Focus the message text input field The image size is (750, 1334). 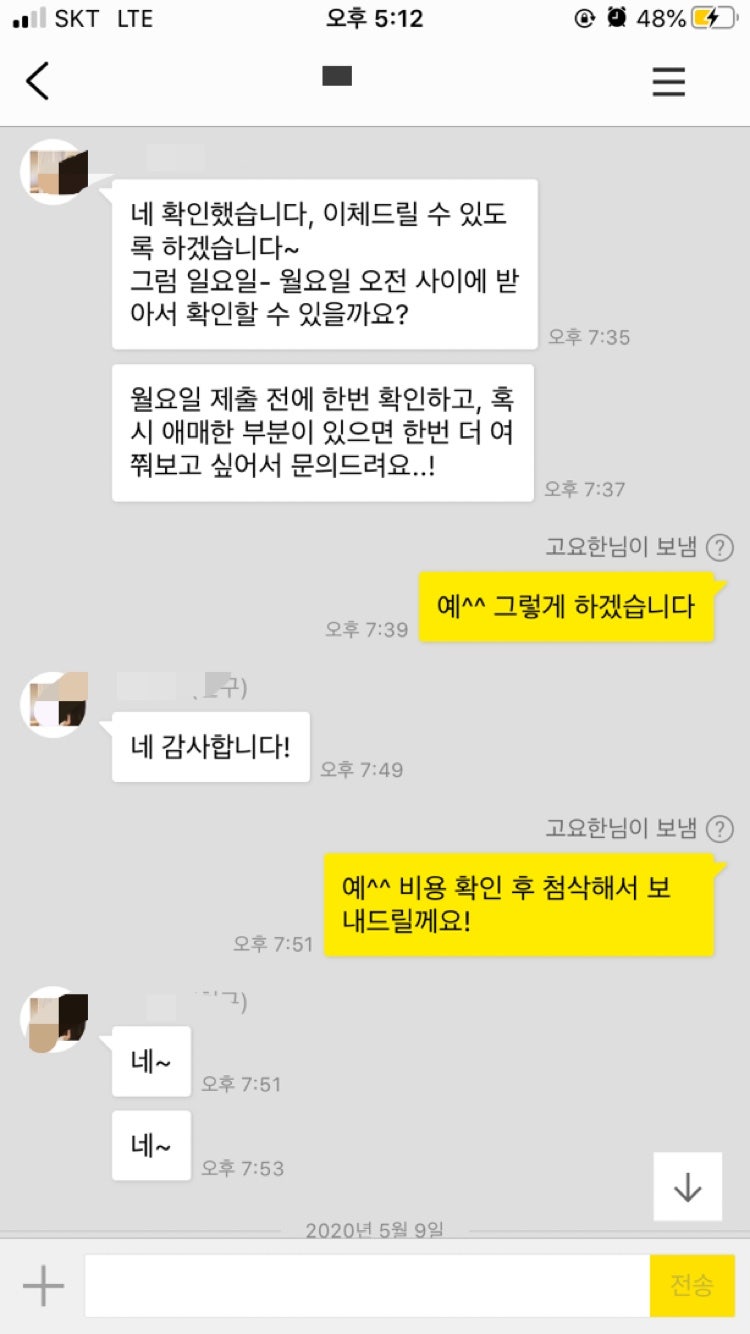(x=367, y=1285)
